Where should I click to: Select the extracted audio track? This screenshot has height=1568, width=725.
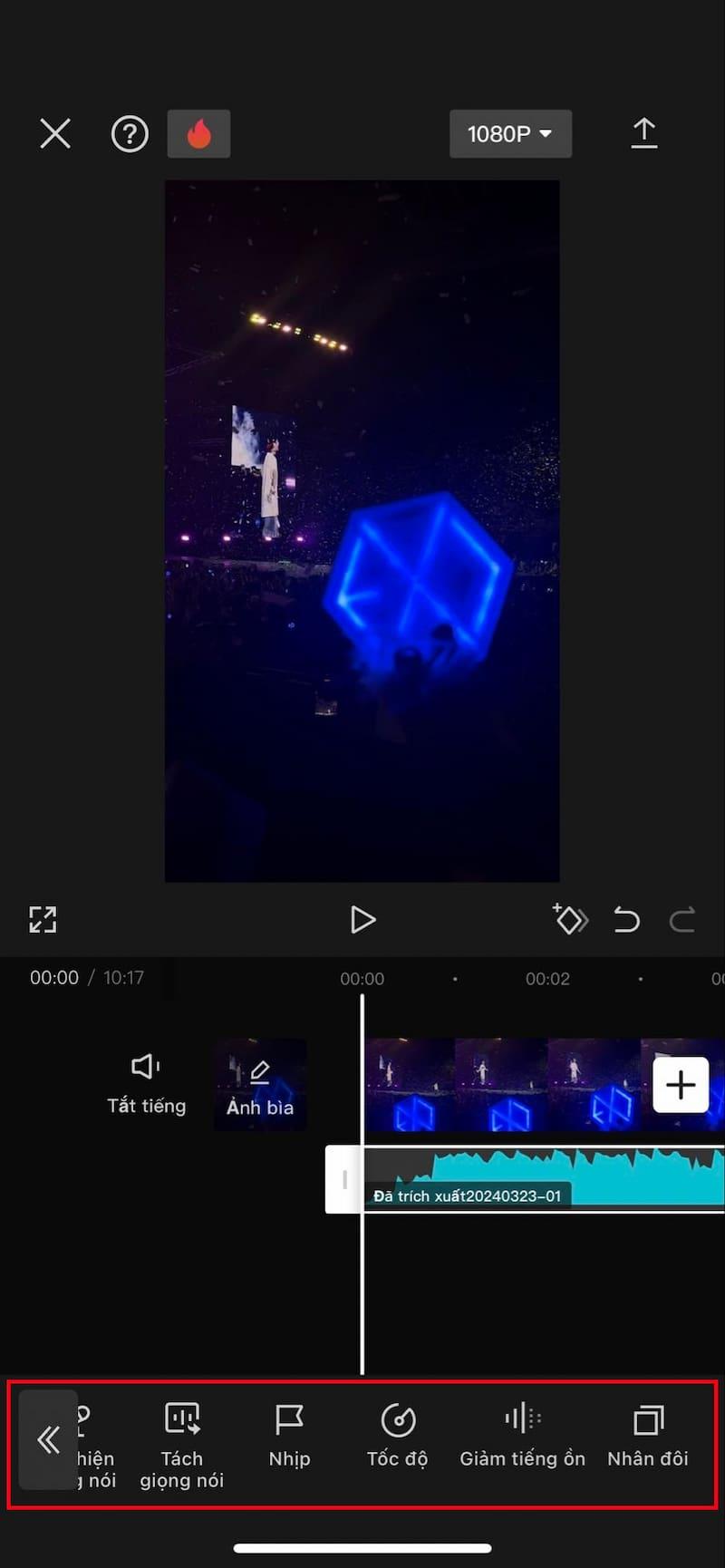(544, 1178)
